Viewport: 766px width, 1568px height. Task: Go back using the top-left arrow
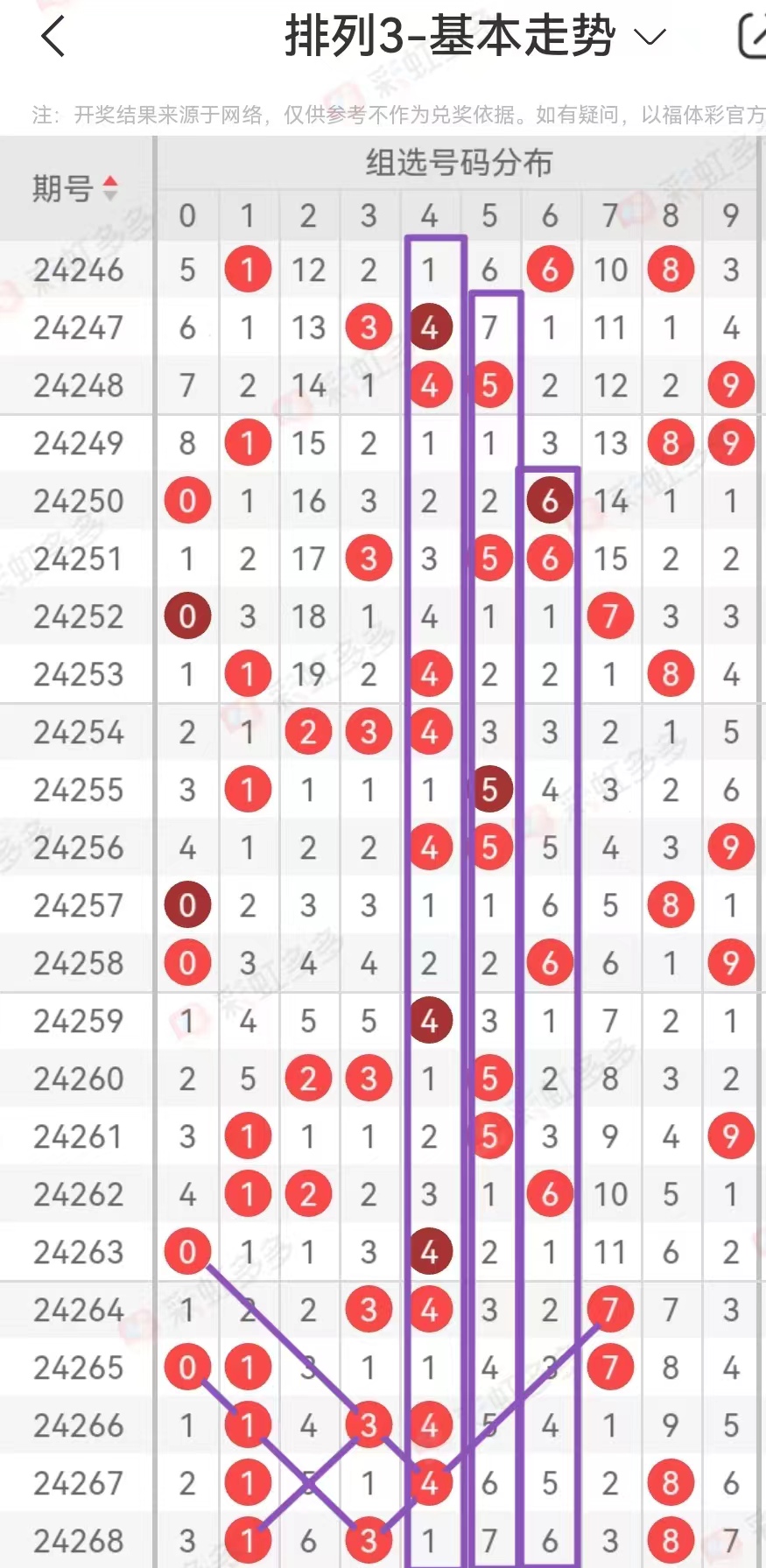click(53, 37)
